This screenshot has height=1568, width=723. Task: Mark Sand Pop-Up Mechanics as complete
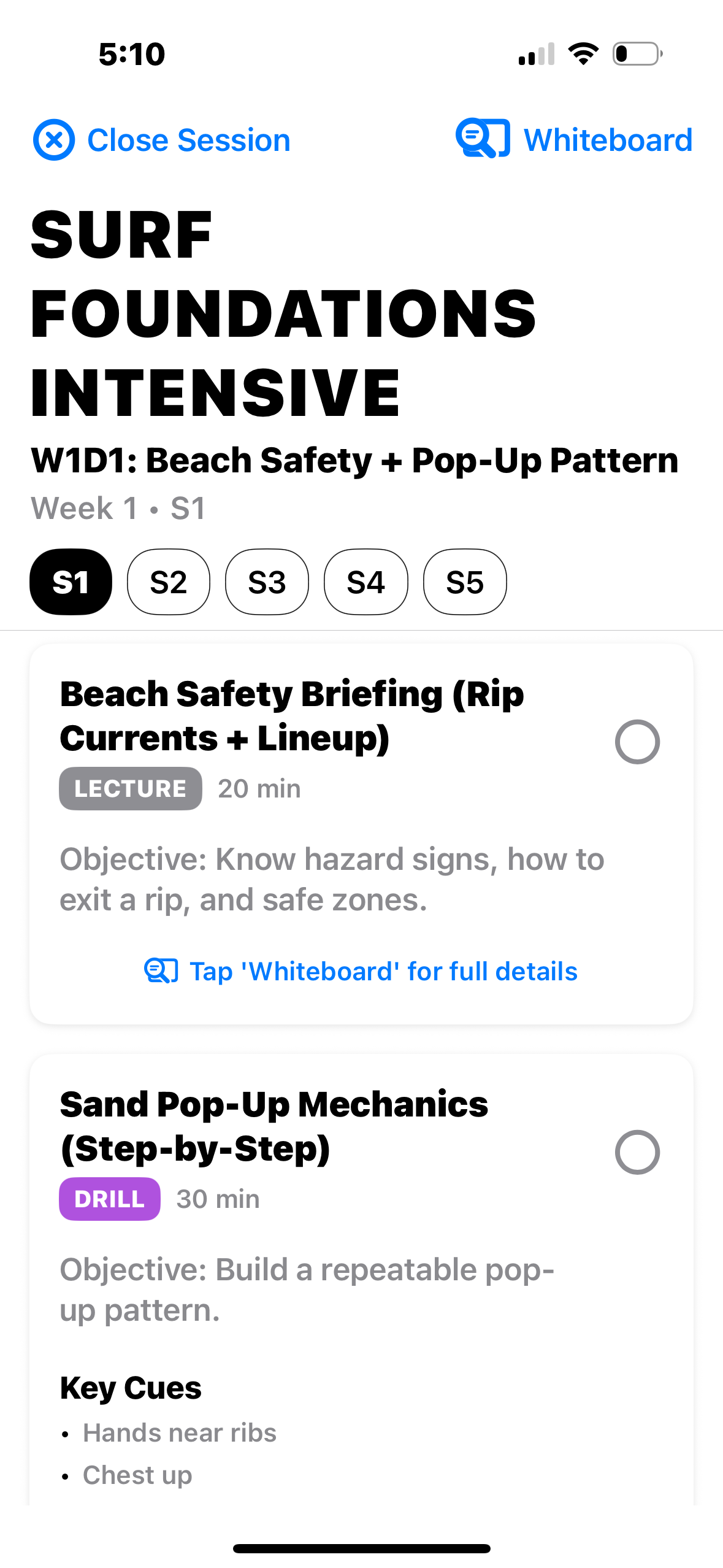(x=637, y=1152)
